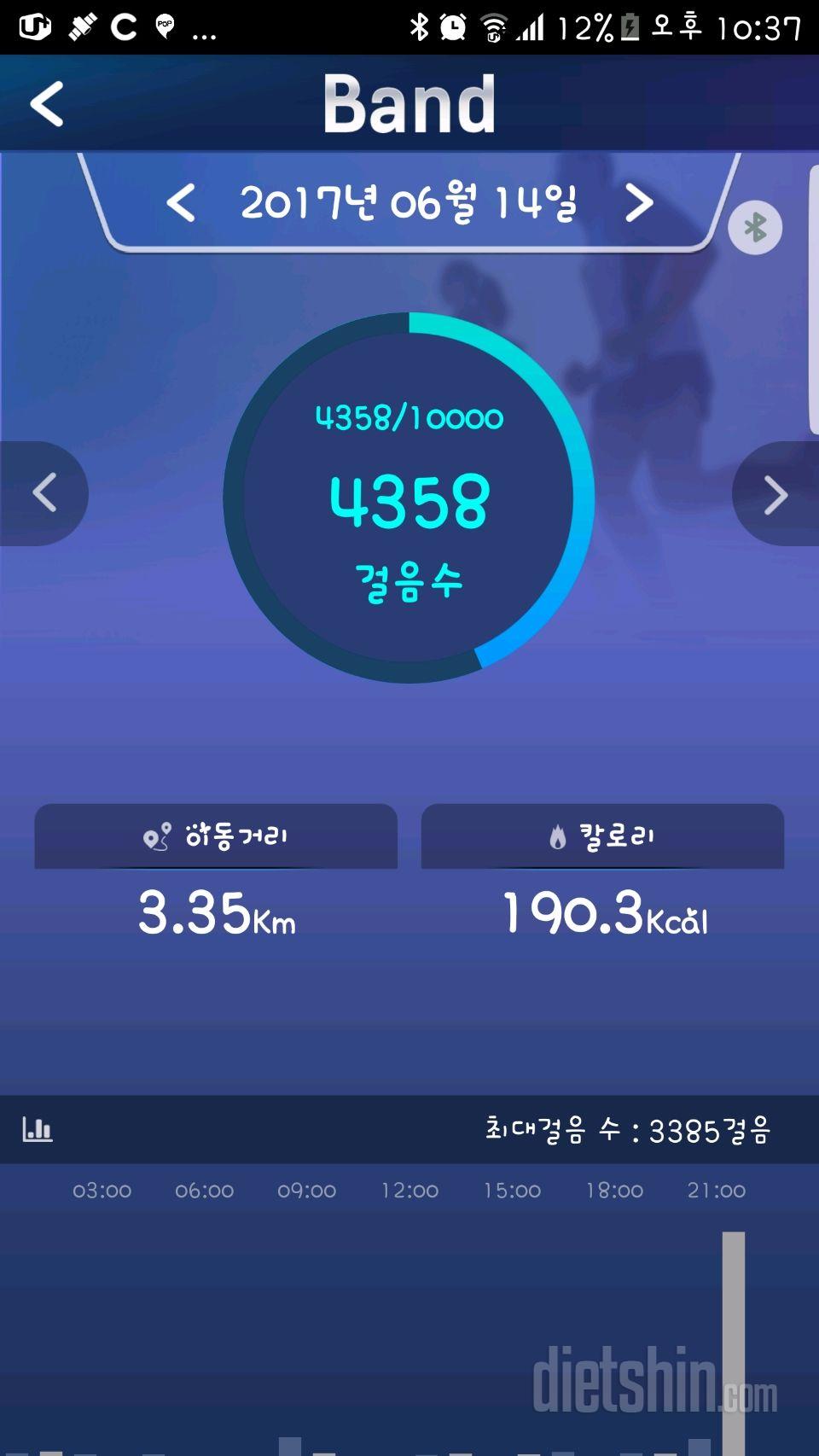819x1456 pixels.
Task: Open the bar chart icon
Action: click(38, 1129)
